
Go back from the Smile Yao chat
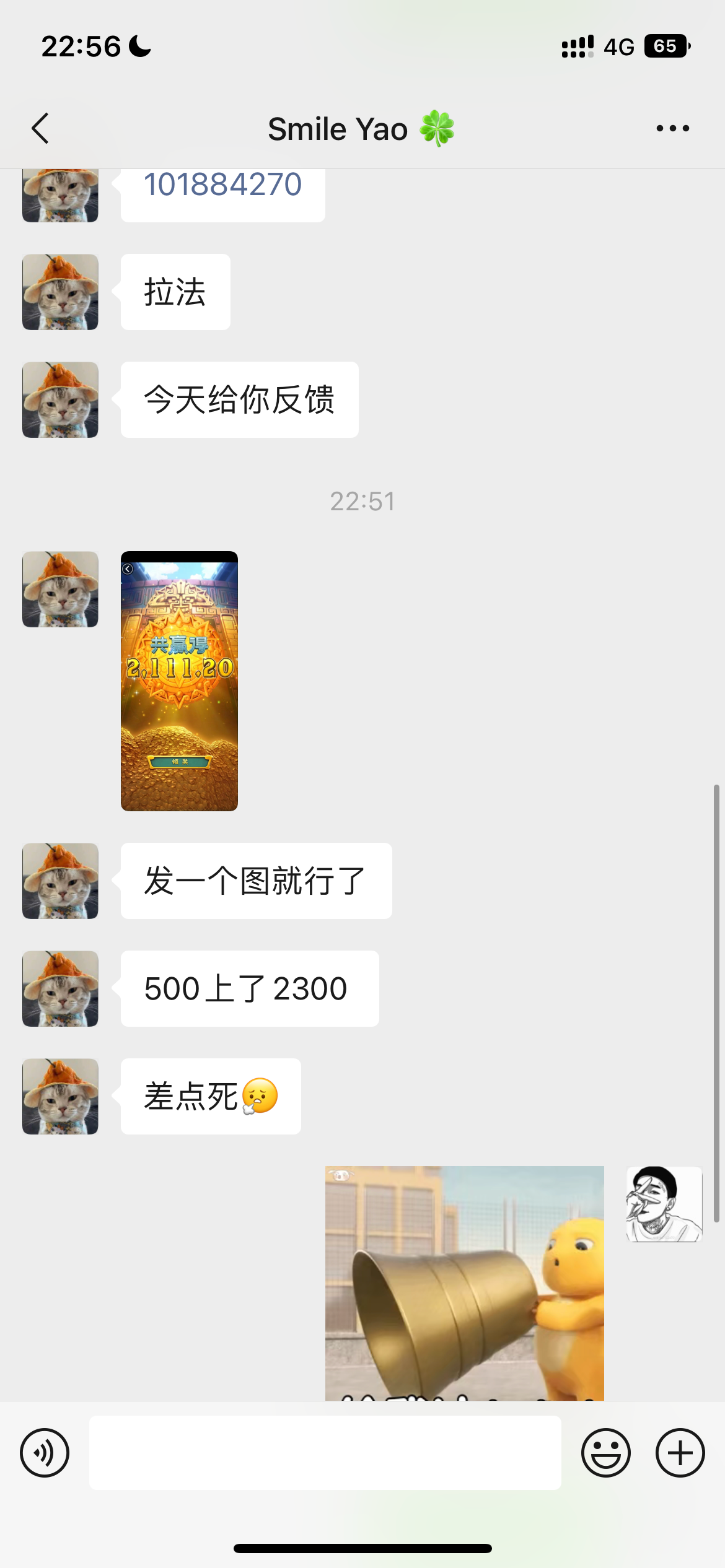40,129
